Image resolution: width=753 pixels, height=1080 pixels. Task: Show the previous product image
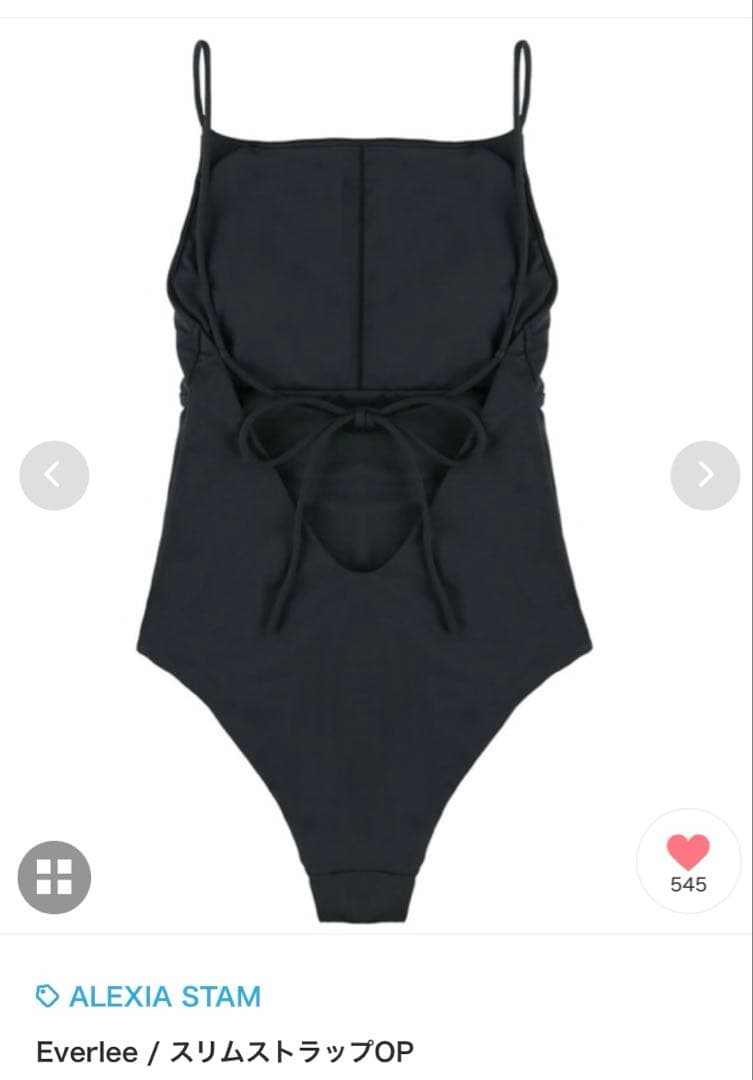54,475
